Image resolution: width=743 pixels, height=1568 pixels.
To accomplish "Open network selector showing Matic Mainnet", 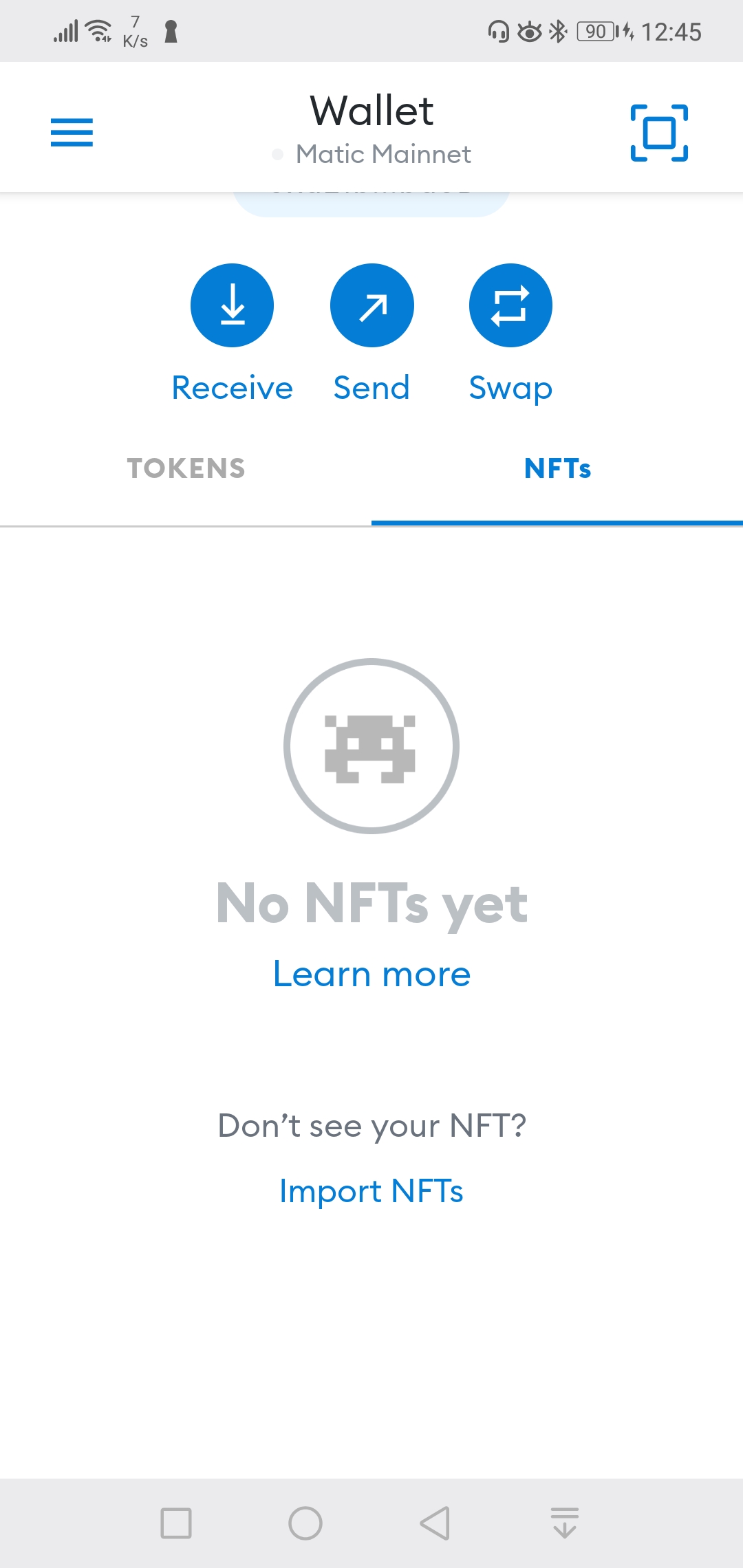I will pyautogui.click(x=371, y=154).
